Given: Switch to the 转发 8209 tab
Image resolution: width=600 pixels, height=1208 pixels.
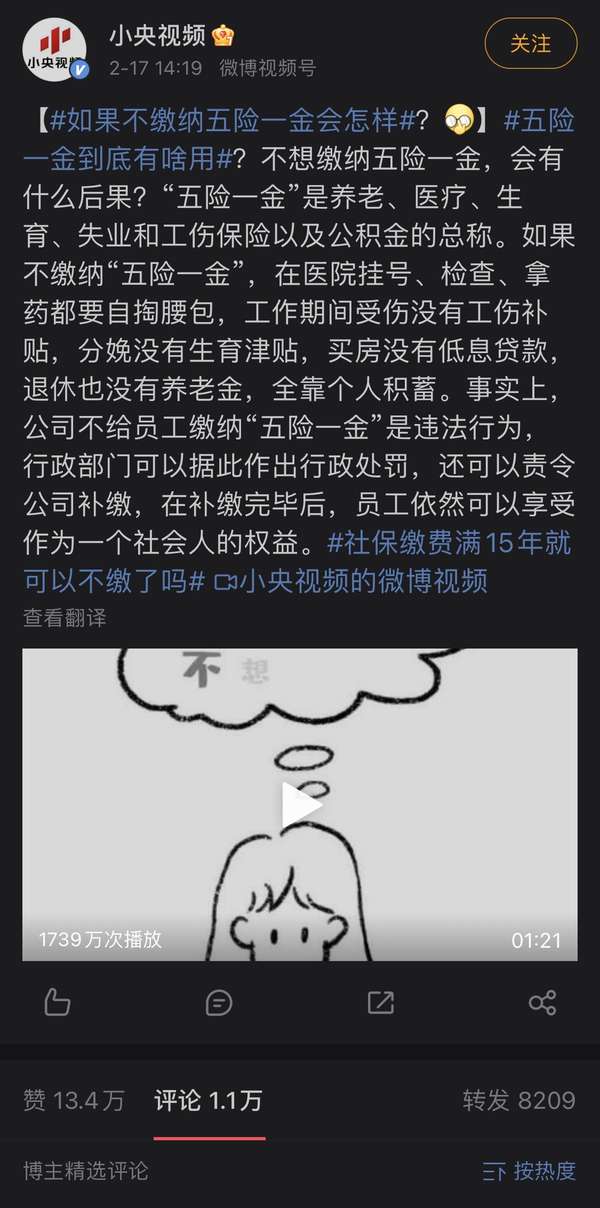Looking at the screenshot, I should (519, 1101).
